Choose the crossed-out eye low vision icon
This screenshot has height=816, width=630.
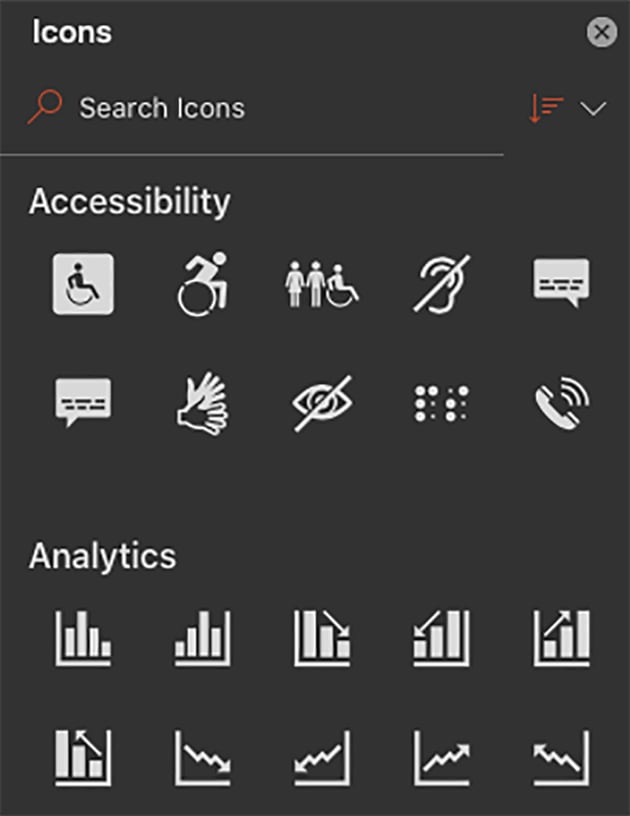tap(321, 403)
